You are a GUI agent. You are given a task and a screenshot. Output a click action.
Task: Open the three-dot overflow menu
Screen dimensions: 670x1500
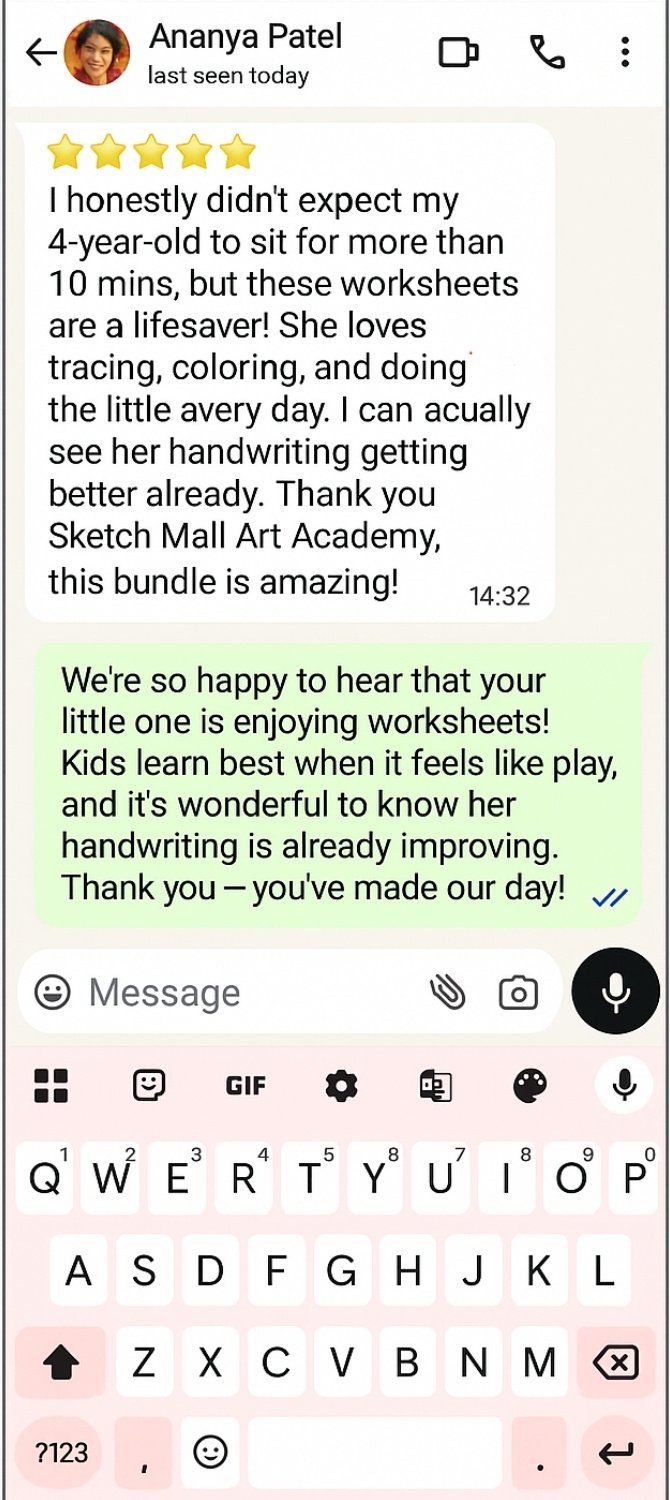625,52
